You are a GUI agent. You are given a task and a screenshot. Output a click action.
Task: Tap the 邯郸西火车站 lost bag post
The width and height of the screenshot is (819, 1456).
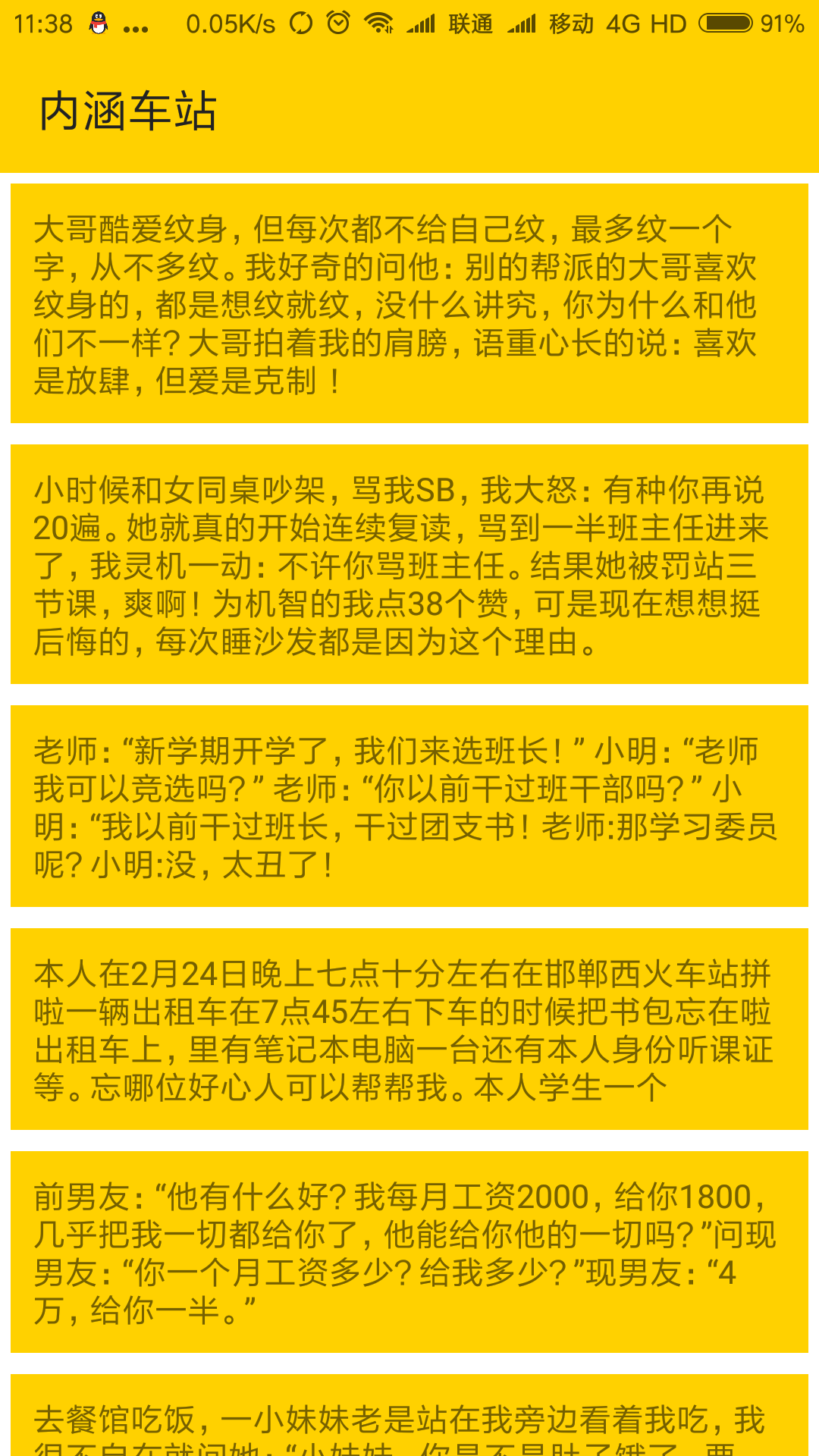[x=409, y=1029]
